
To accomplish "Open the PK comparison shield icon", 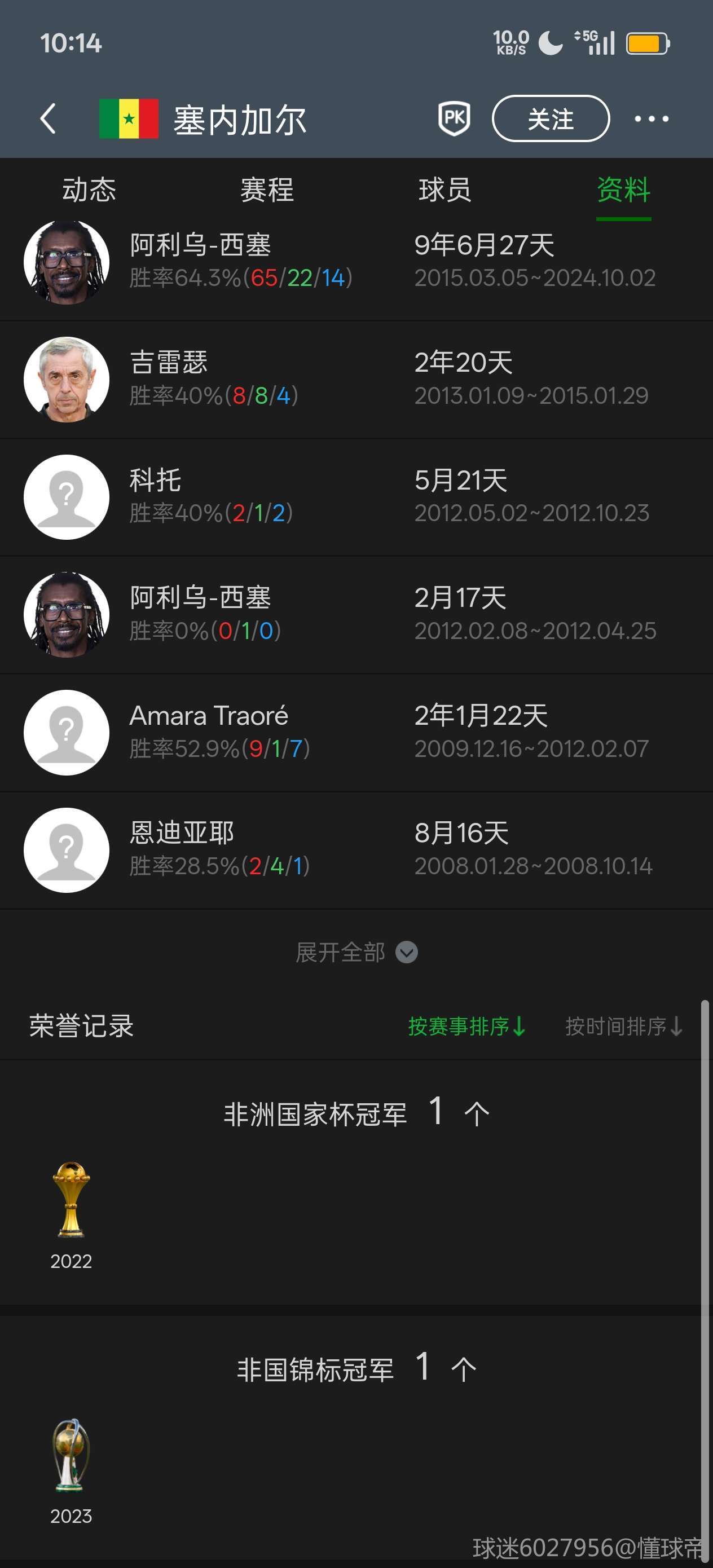I will [x=454, y=118].
